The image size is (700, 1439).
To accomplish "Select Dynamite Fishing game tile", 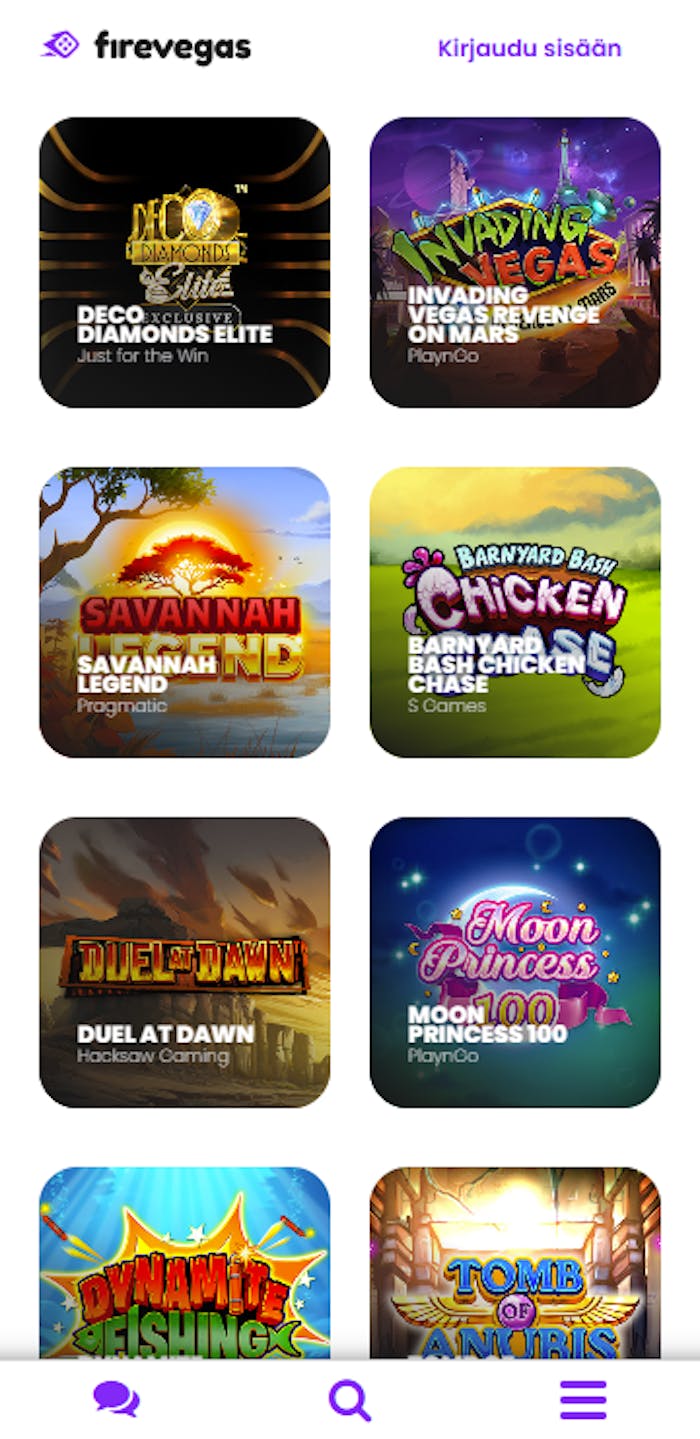I will 184,1260.
